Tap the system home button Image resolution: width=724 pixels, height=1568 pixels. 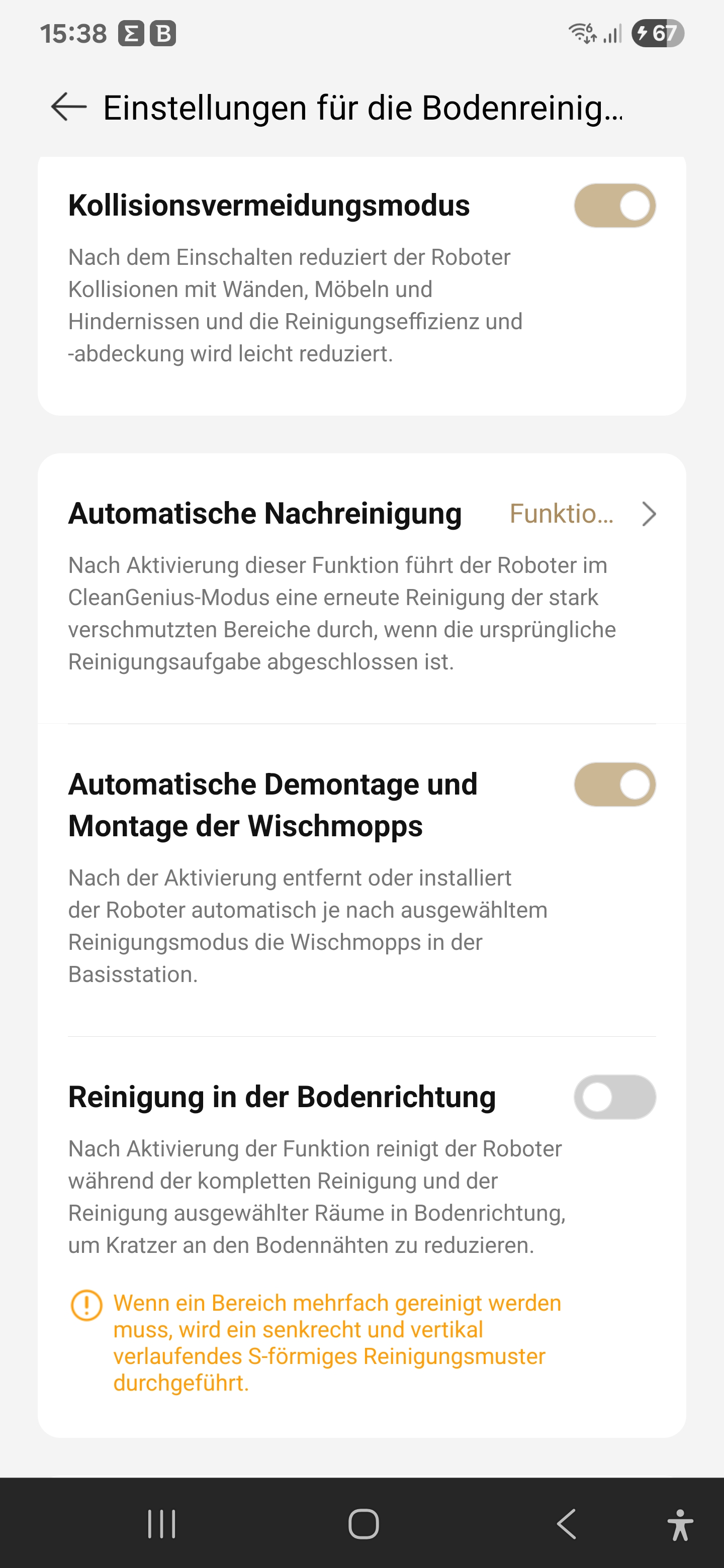pyautogui.click(x=364, y=1524)
